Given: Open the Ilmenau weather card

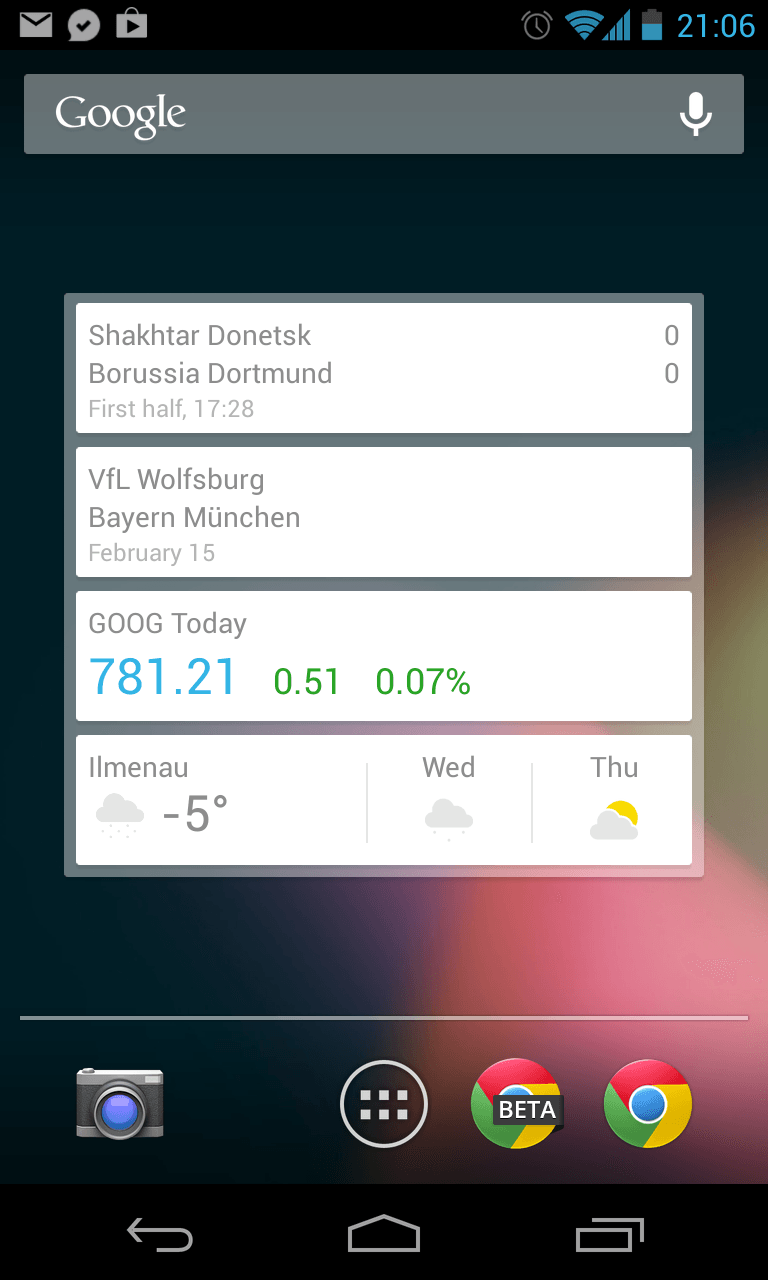Looking at the screenshot, I should pyautogui.click(x=384, y=800).
